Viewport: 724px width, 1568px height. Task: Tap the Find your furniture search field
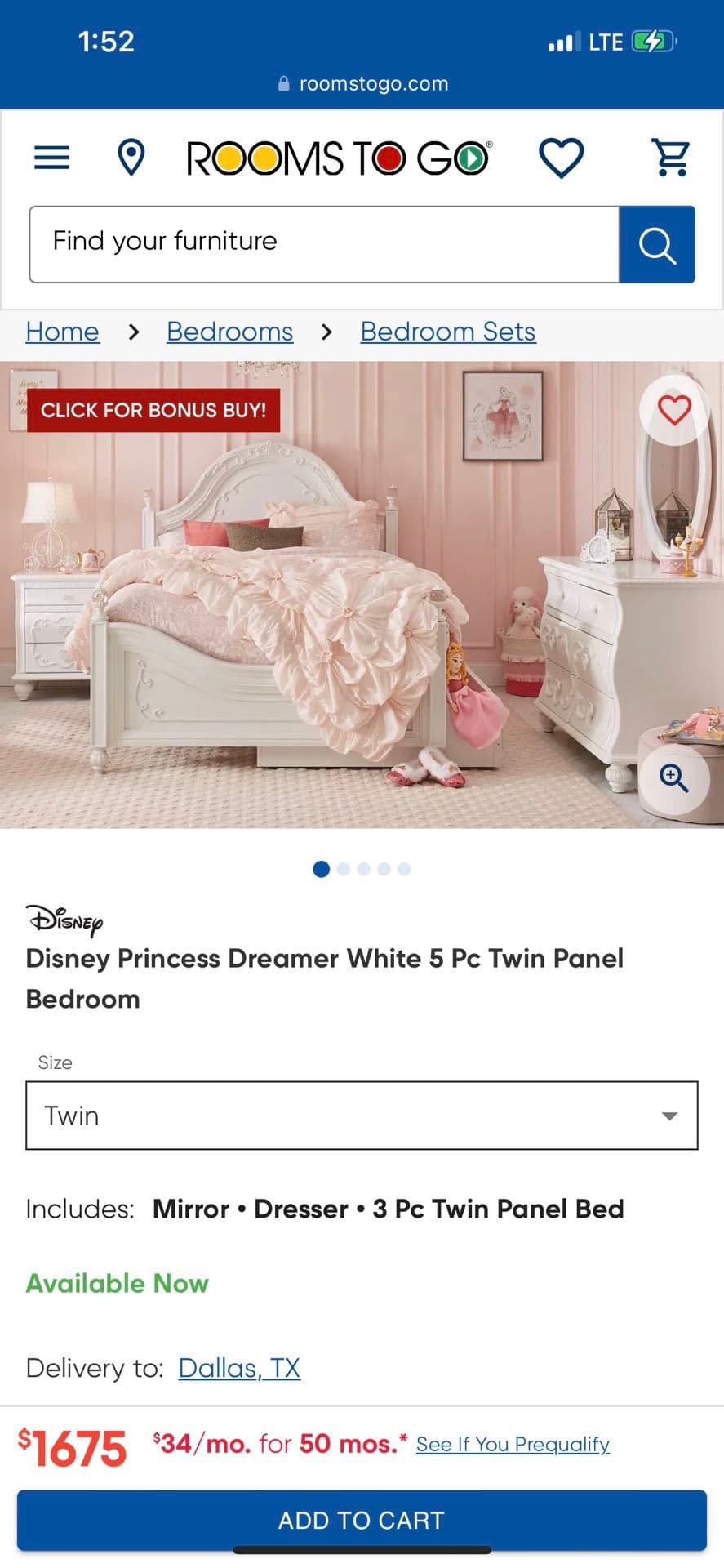[324, 243]
